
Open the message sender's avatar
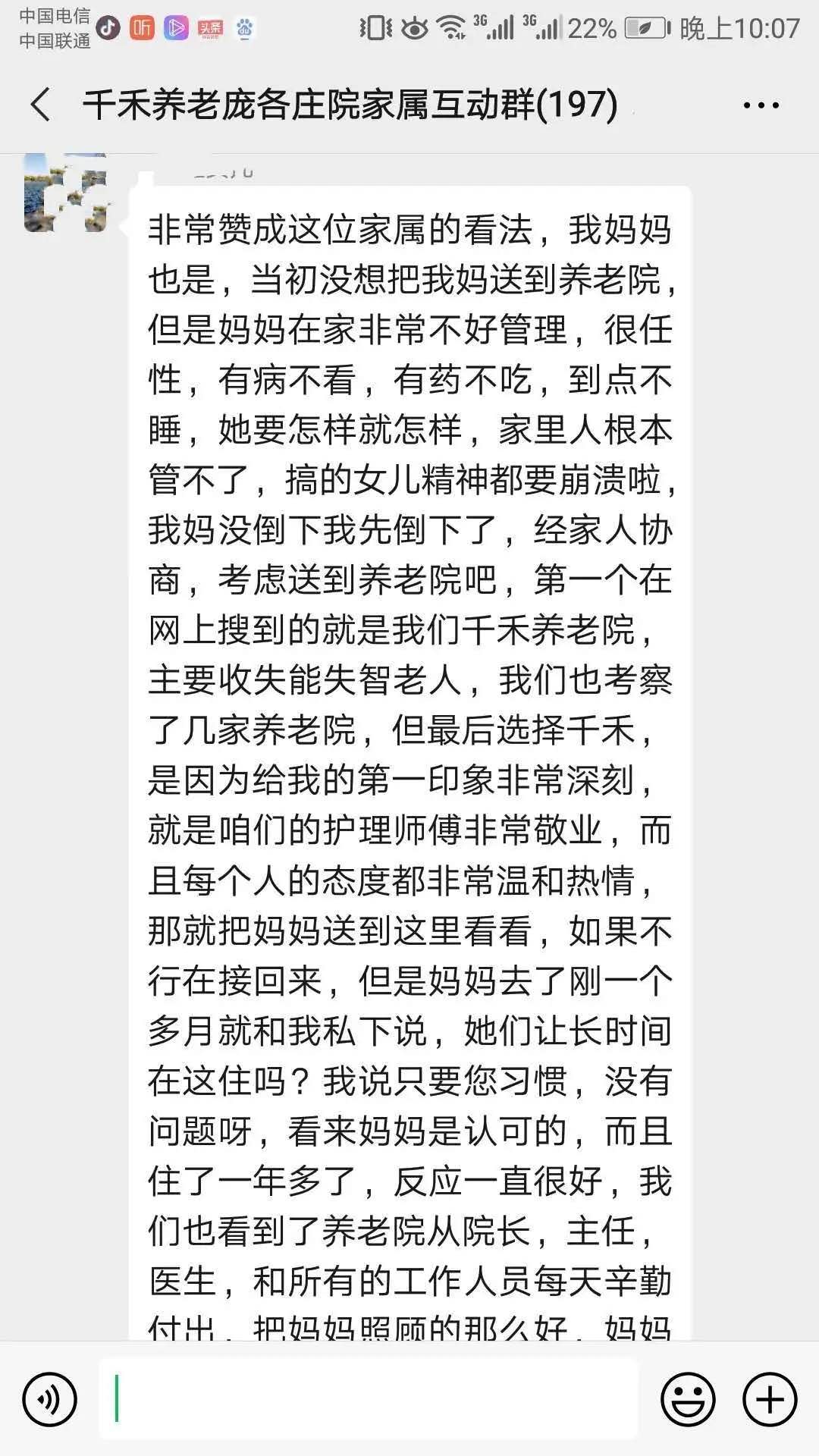[x=65, y=193]
